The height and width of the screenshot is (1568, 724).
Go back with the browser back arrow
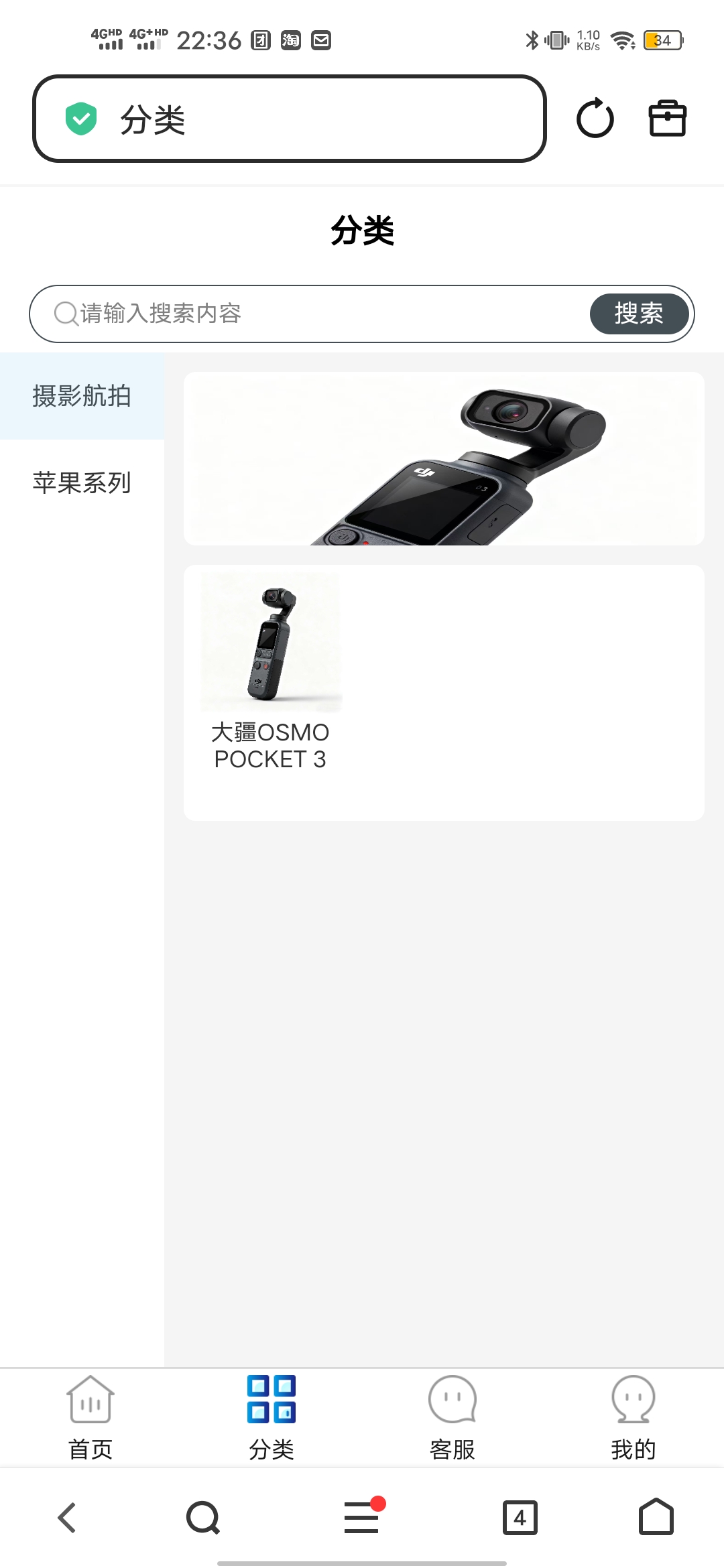click(67, 1518)
